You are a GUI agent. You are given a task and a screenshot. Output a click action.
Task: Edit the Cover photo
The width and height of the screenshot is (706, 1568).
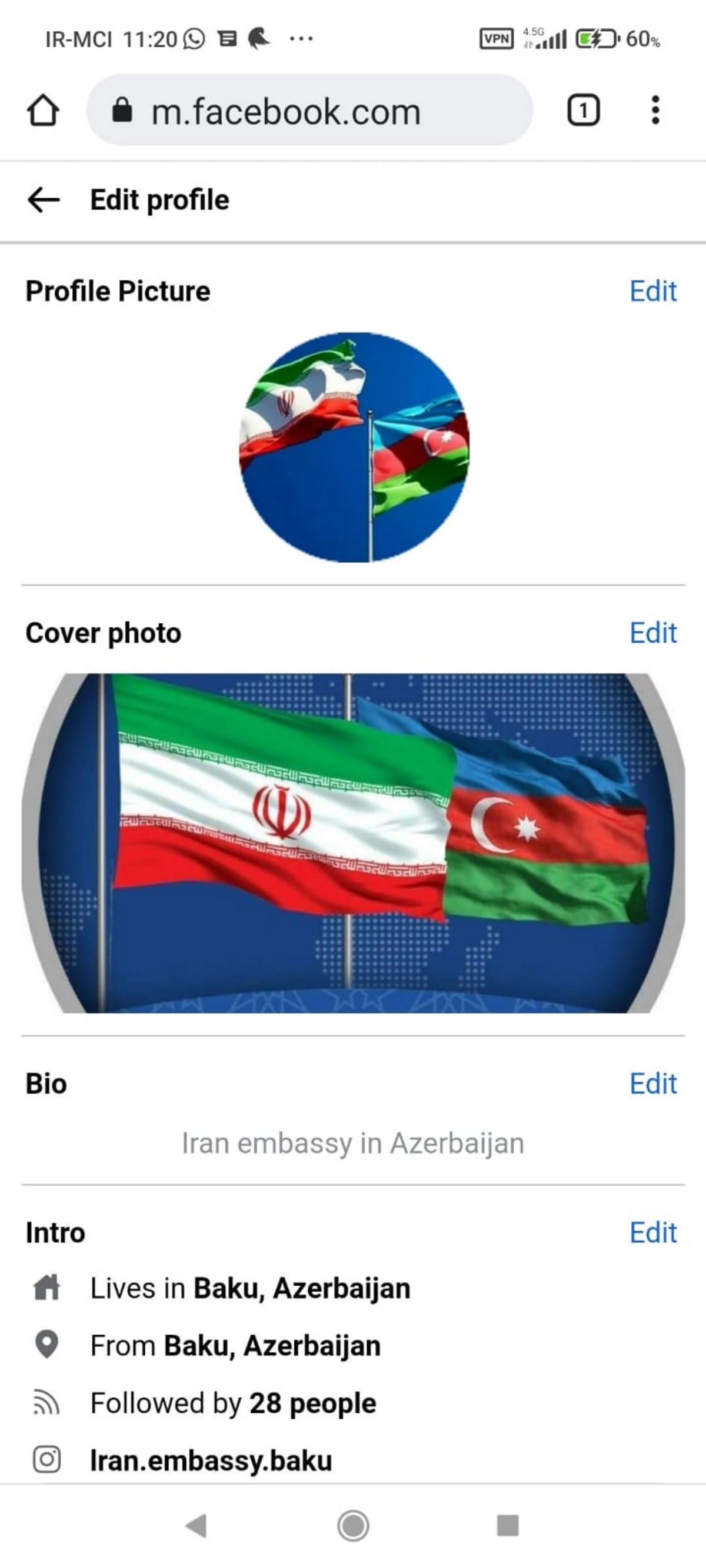pos(653,633)
